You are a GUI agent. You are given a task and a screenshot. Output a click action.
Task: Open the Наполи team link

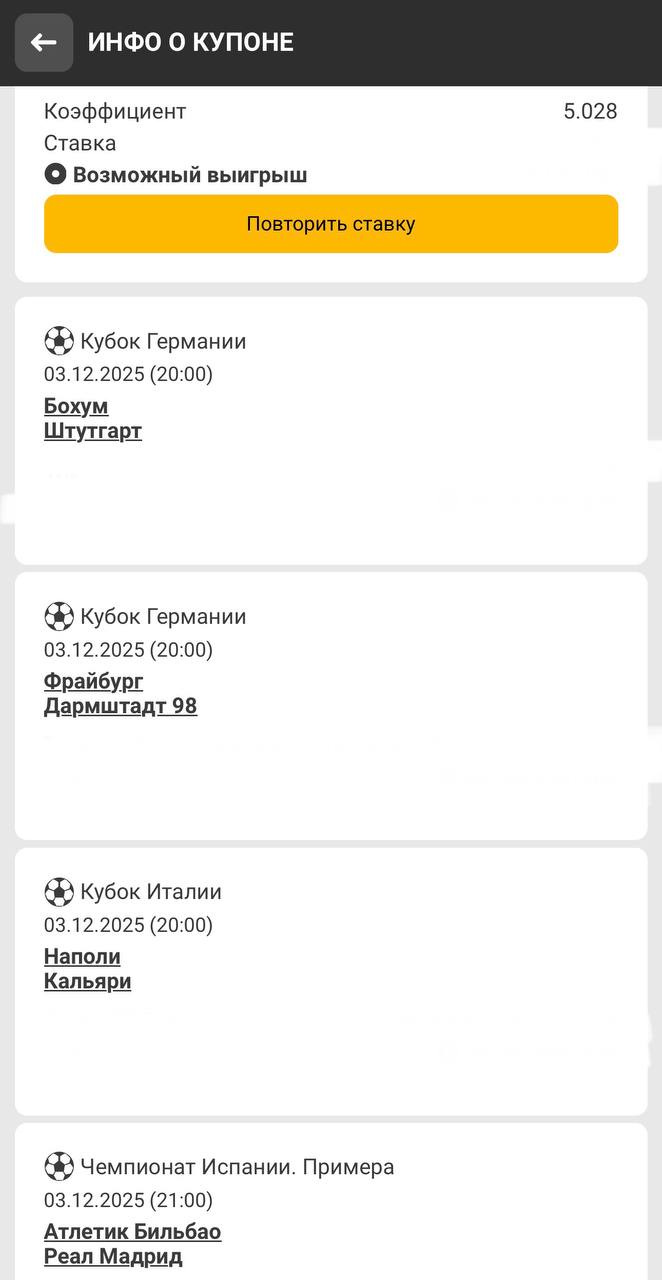[82, 956]
